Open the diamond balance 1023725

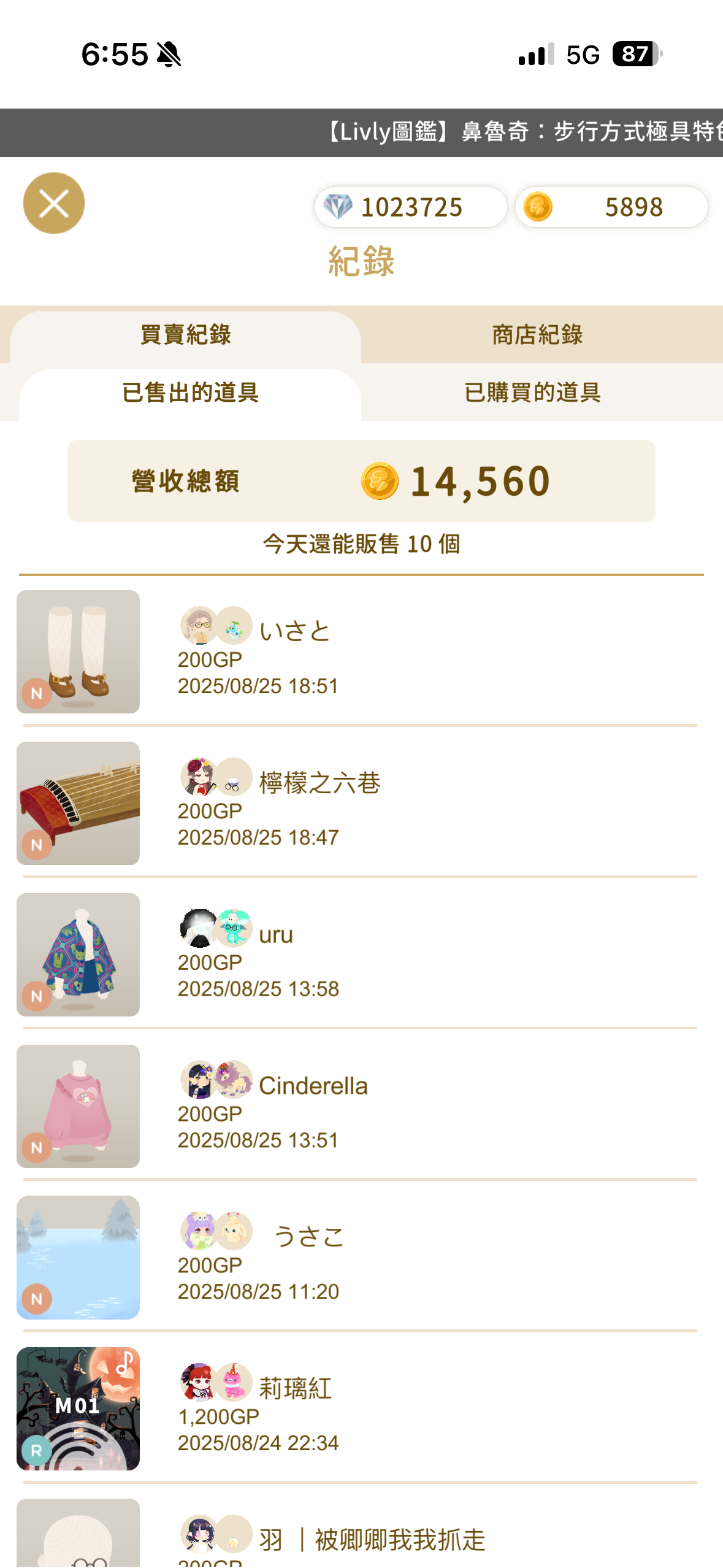(411, 207)
